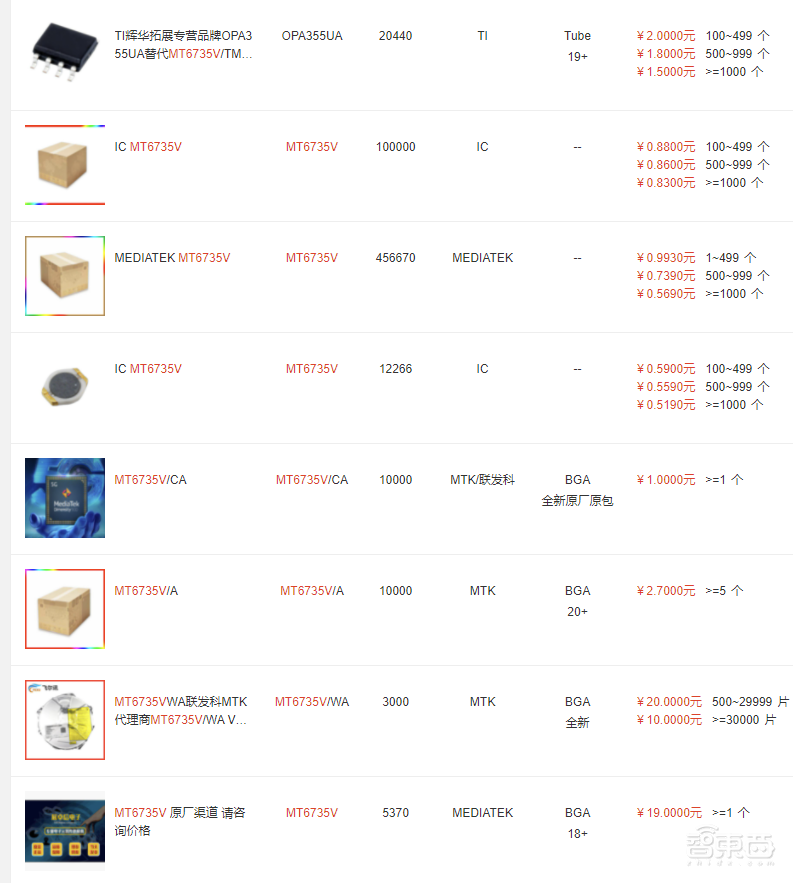Open the TI OPA355UA replacement listing
The height and width of the screenshot is (883, 793).
[184, 45]
